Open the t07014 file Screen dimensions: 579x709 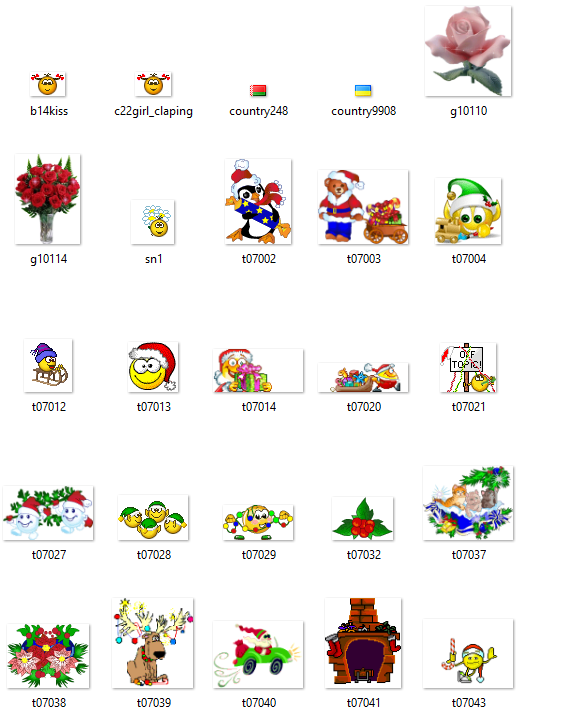pos(258,370)
